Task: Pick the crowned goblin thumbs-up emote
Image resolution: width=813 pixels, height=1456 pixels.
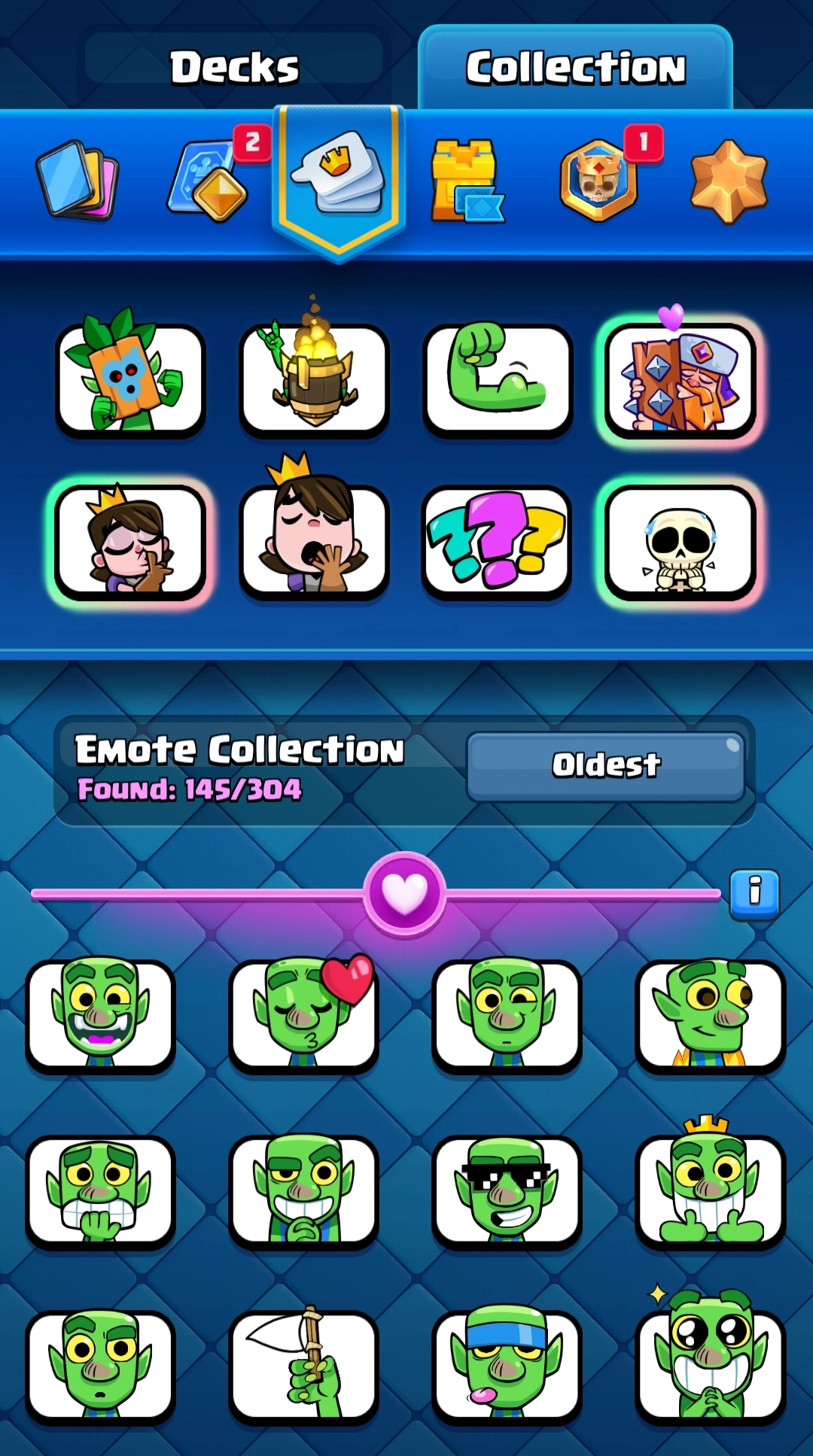Action: (x=710, y=1190)
